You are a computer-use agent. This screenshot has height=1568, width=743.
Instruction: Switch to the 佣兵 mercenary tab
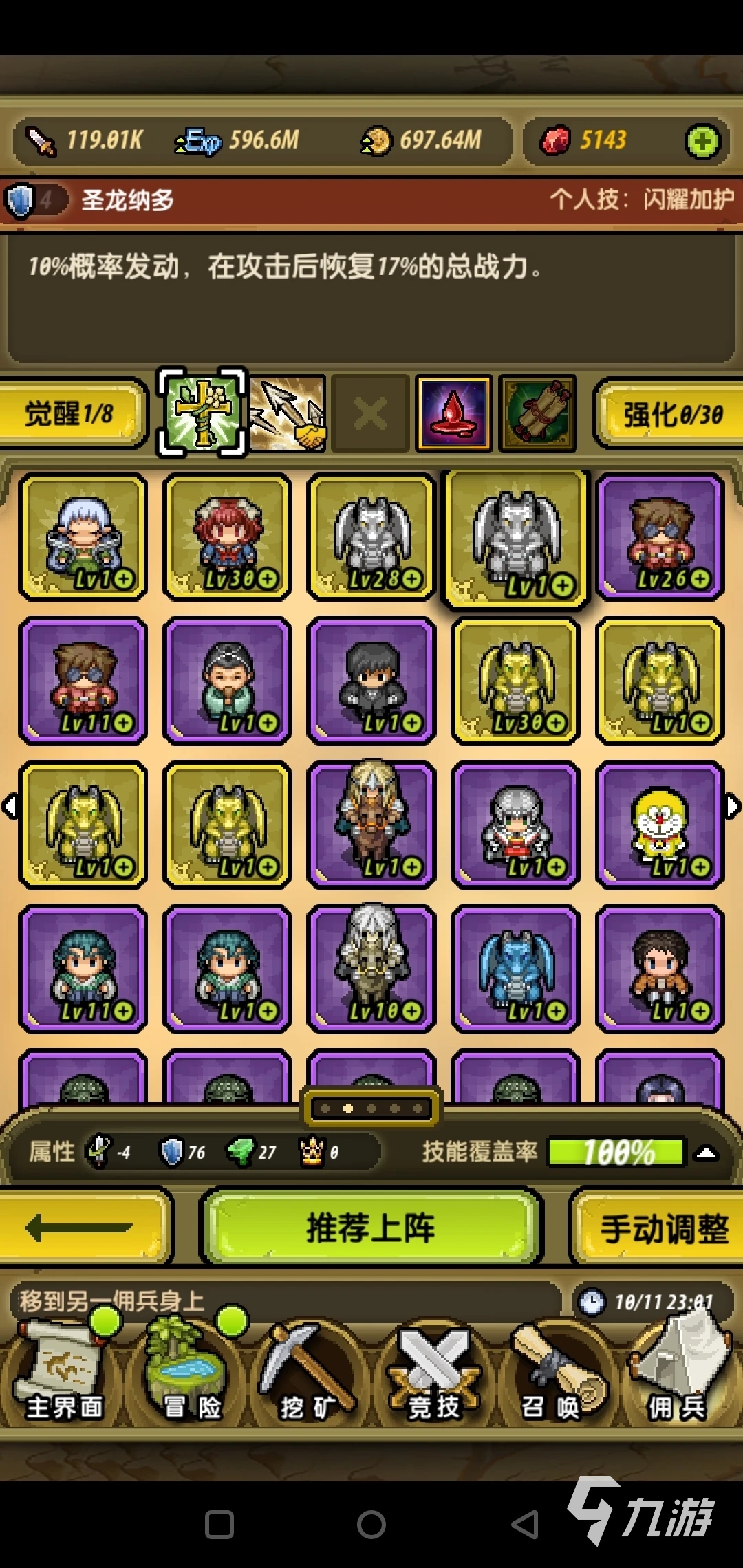coord(678,1374)
